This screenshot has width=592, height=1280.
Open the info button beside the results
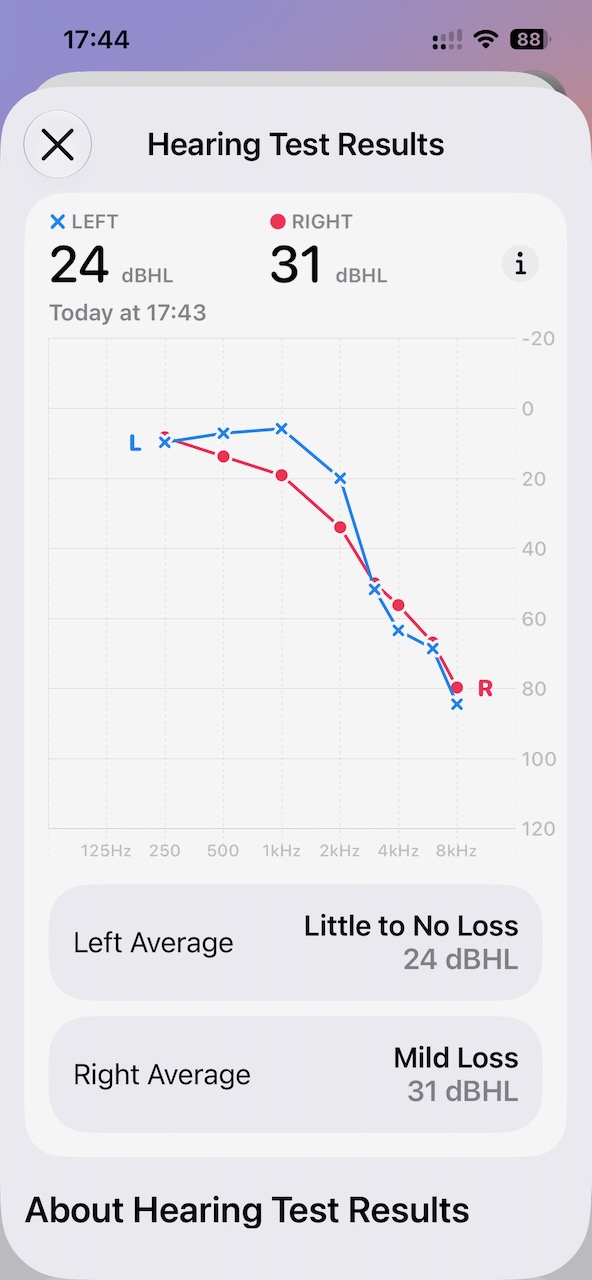click(520, 265)
